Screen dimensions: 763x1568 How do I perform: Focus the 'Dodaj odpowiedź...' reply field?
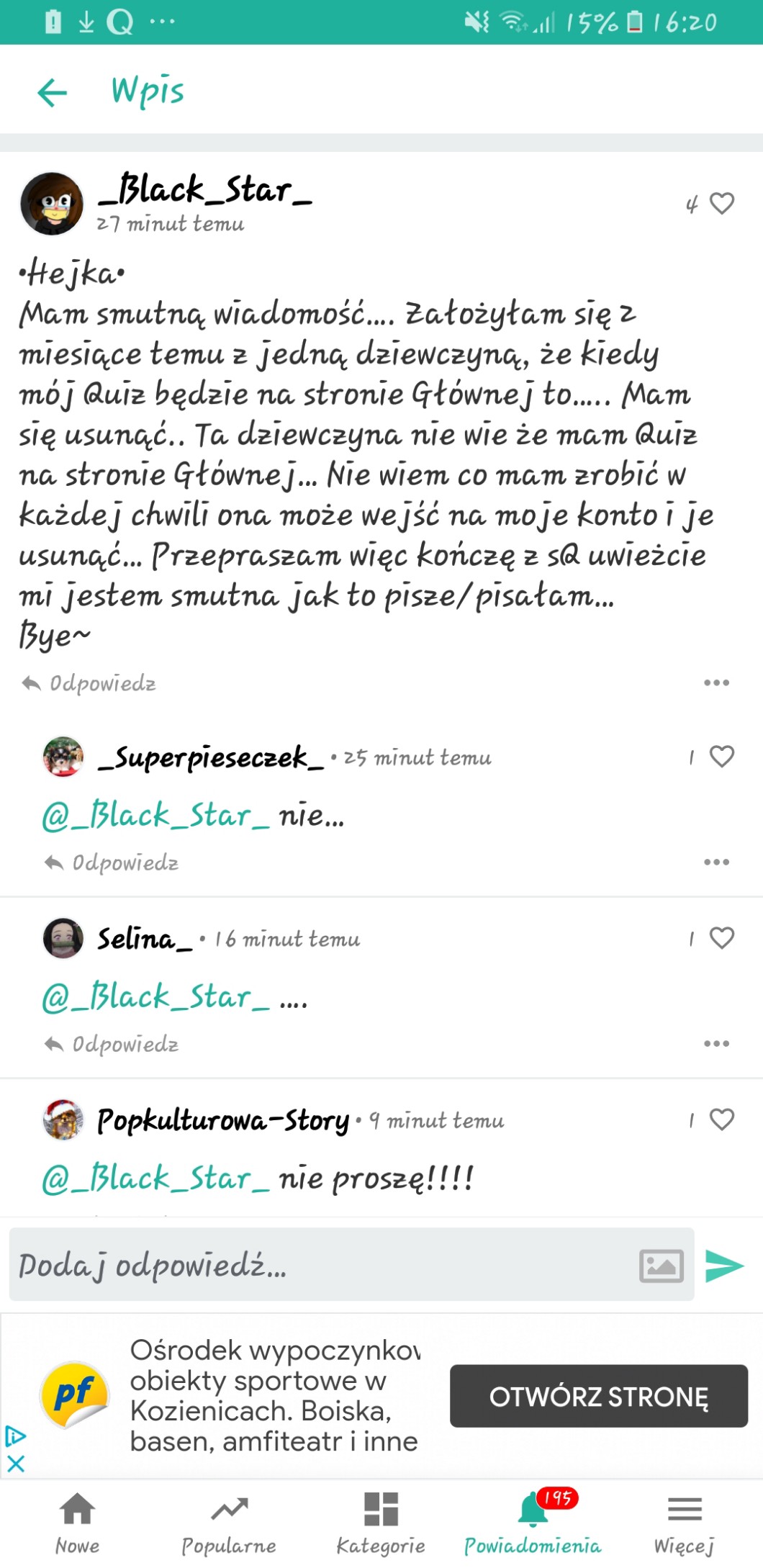coord(317,1265)
